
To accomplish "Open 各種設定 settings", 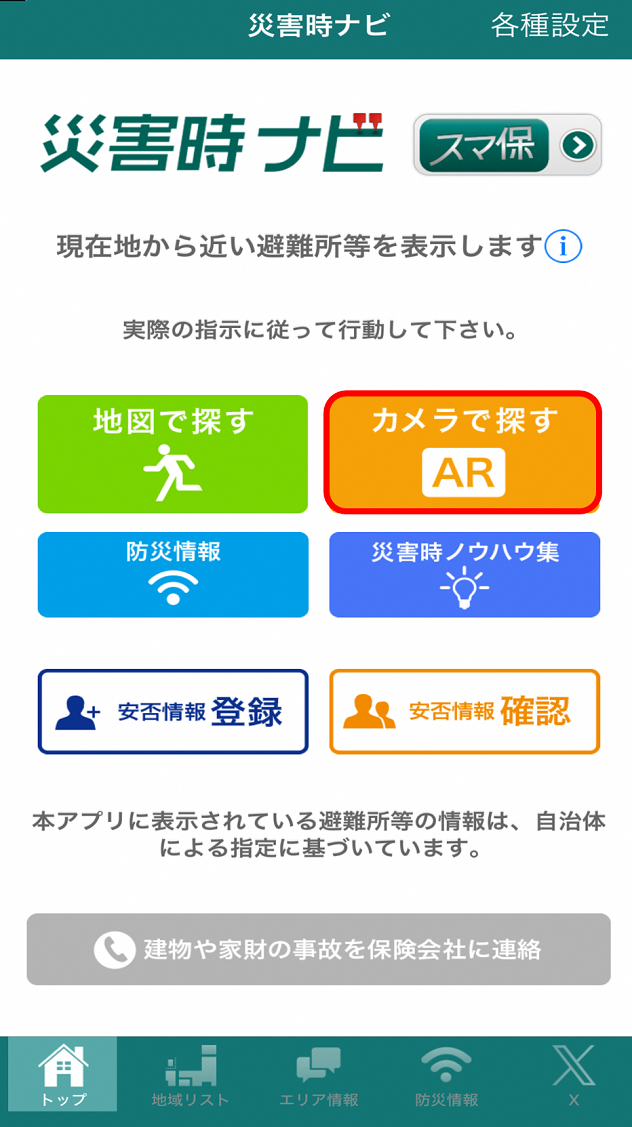I will pos(550,25).
